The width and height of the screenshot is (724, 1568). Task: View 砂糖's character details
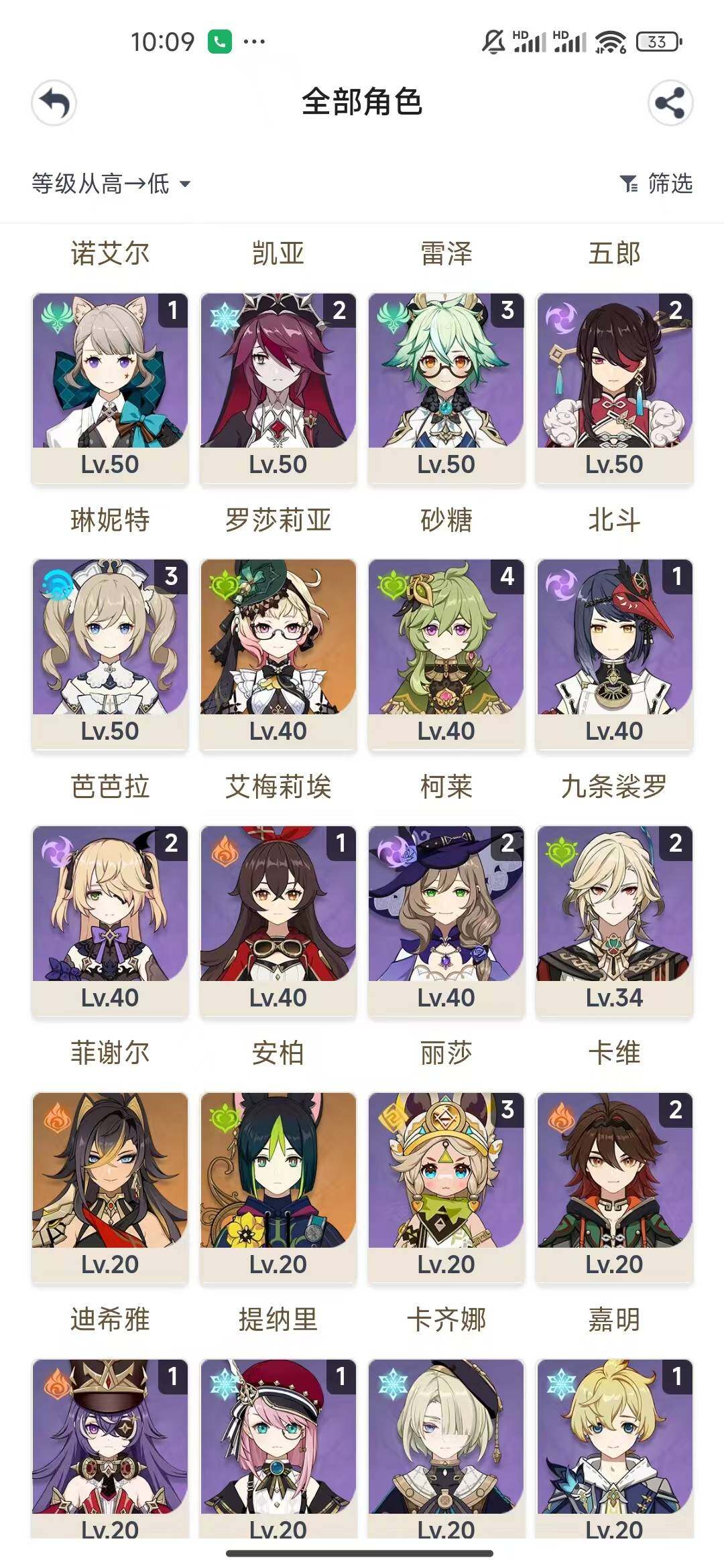(446, 389)
